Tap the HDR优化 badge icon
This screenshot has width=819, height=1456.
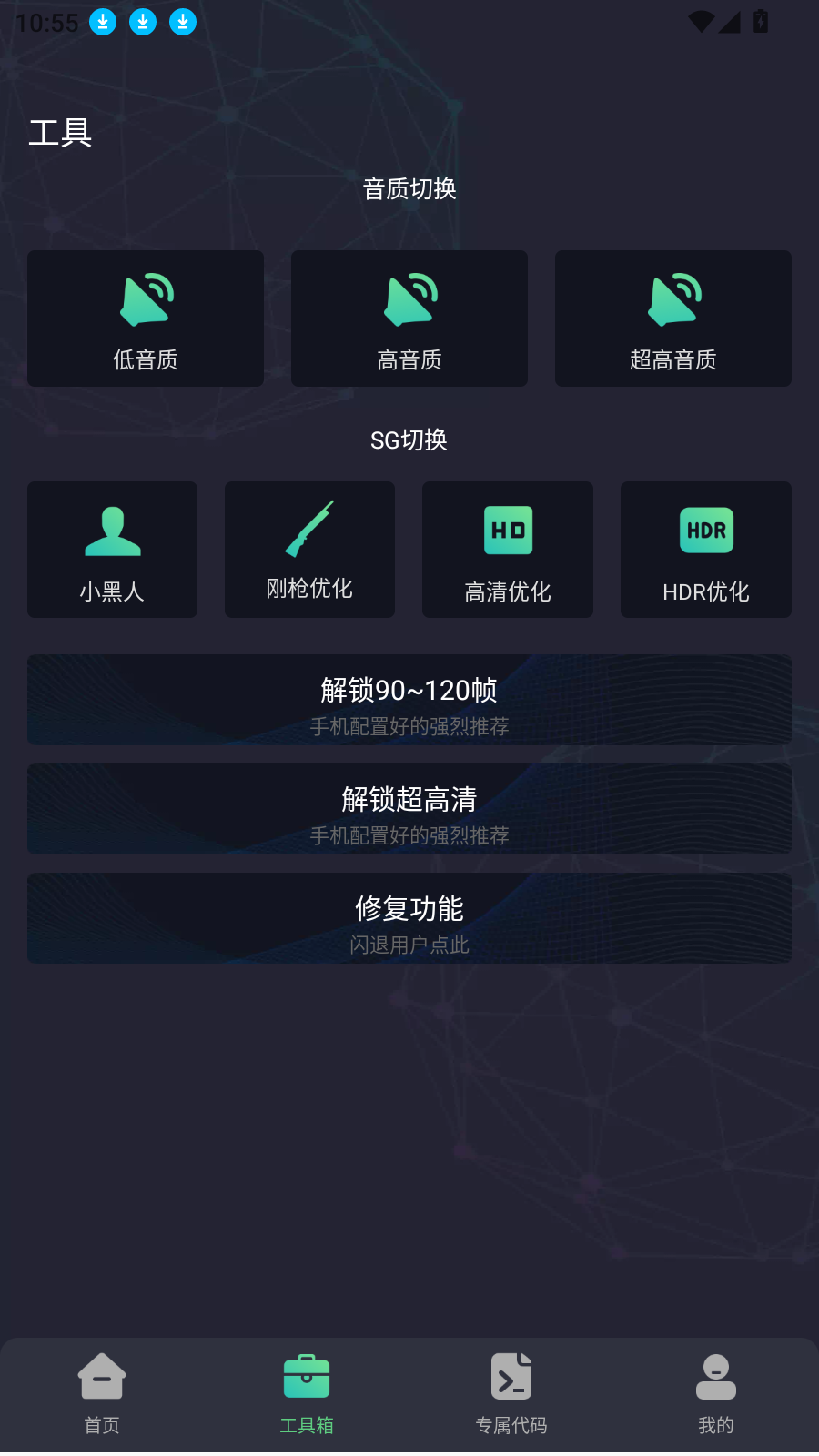click(x=705, y=530)
